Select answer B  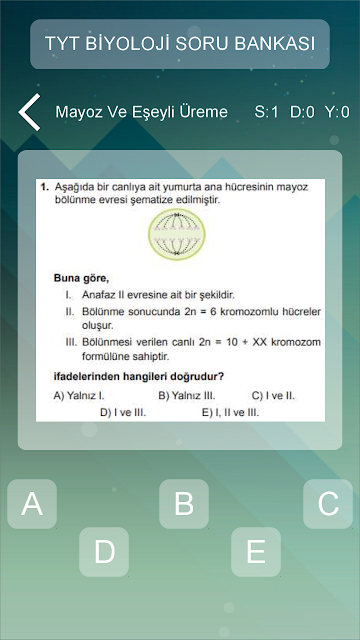(184, 504)
